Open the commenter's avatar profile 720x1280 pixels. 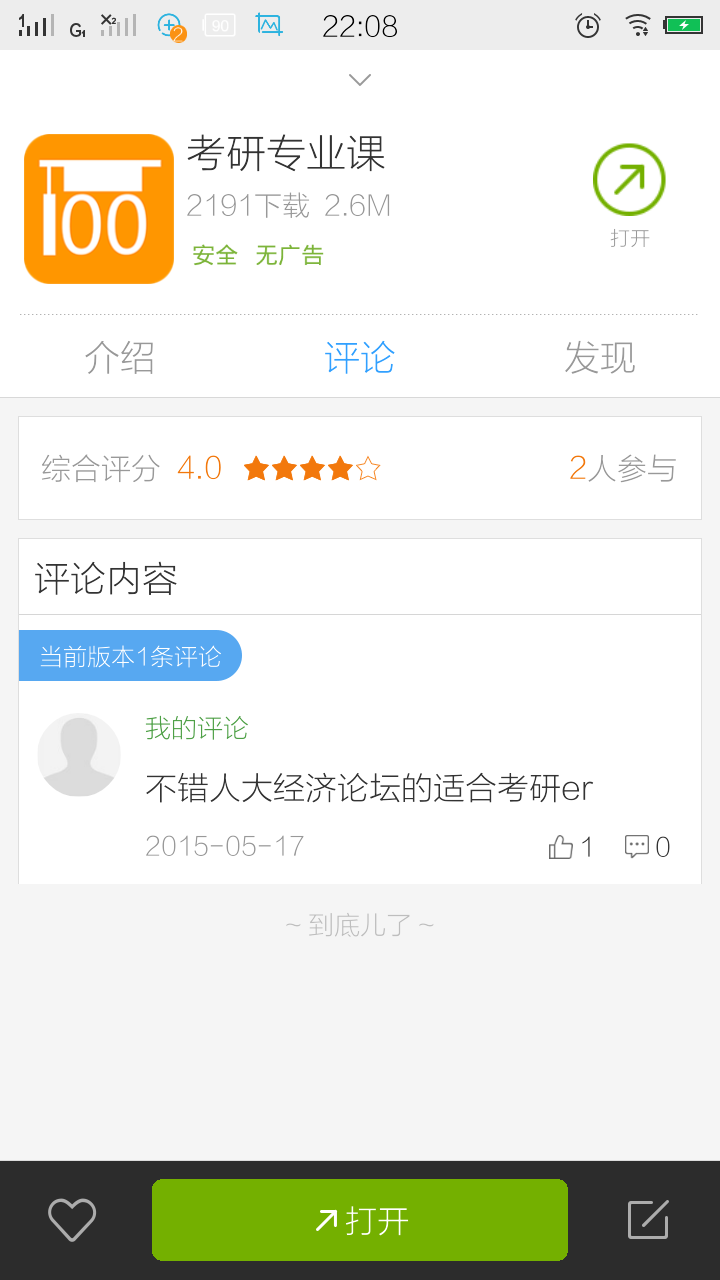tap(79, 755)
